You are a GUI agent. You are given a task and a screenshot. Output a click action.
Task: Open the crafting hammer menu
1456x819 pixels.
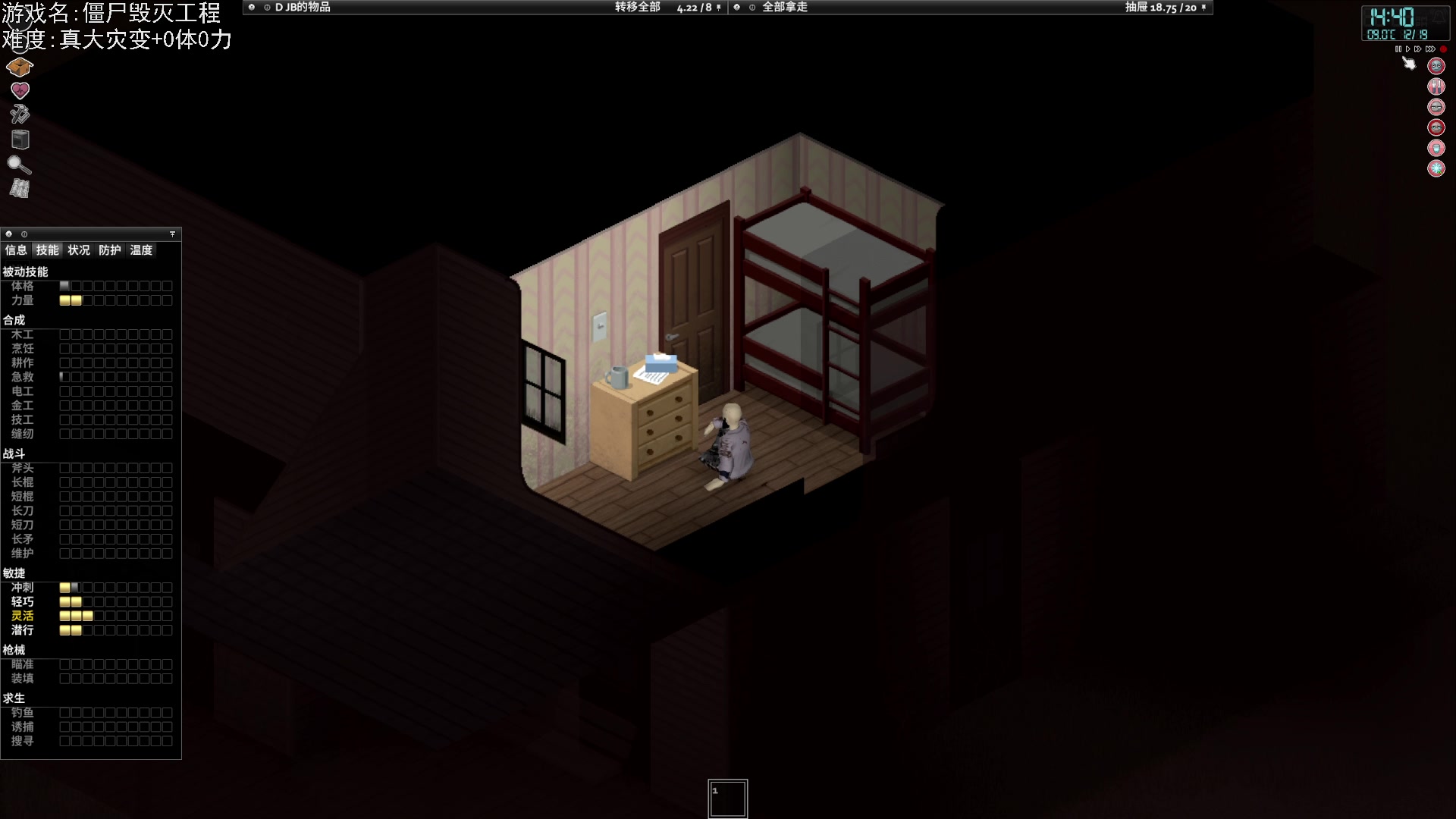point(20,115)
